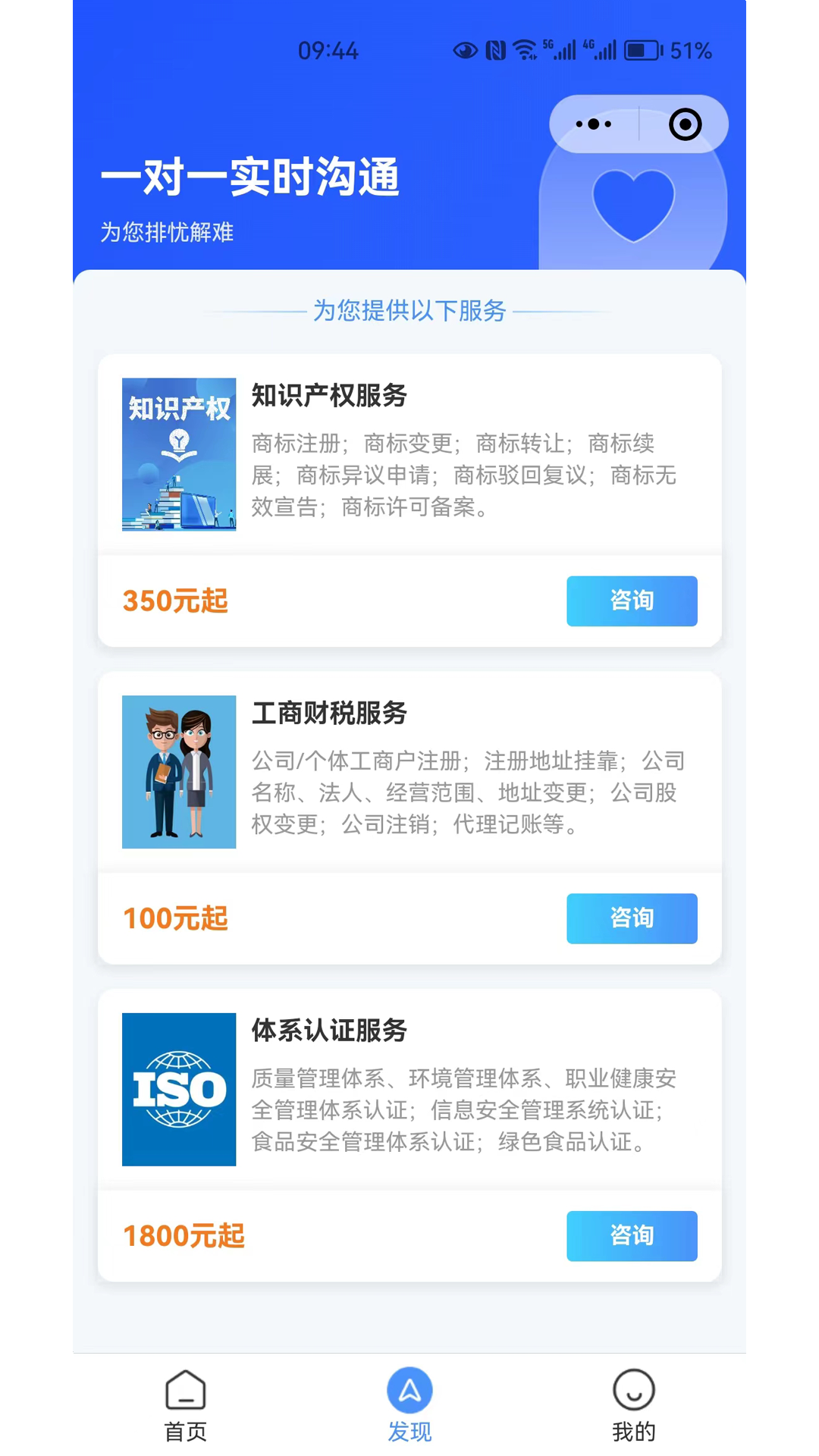Click 咨询 for 工商财税服务
Viewport: 819px width, 1456px height.
coord(632,918)
